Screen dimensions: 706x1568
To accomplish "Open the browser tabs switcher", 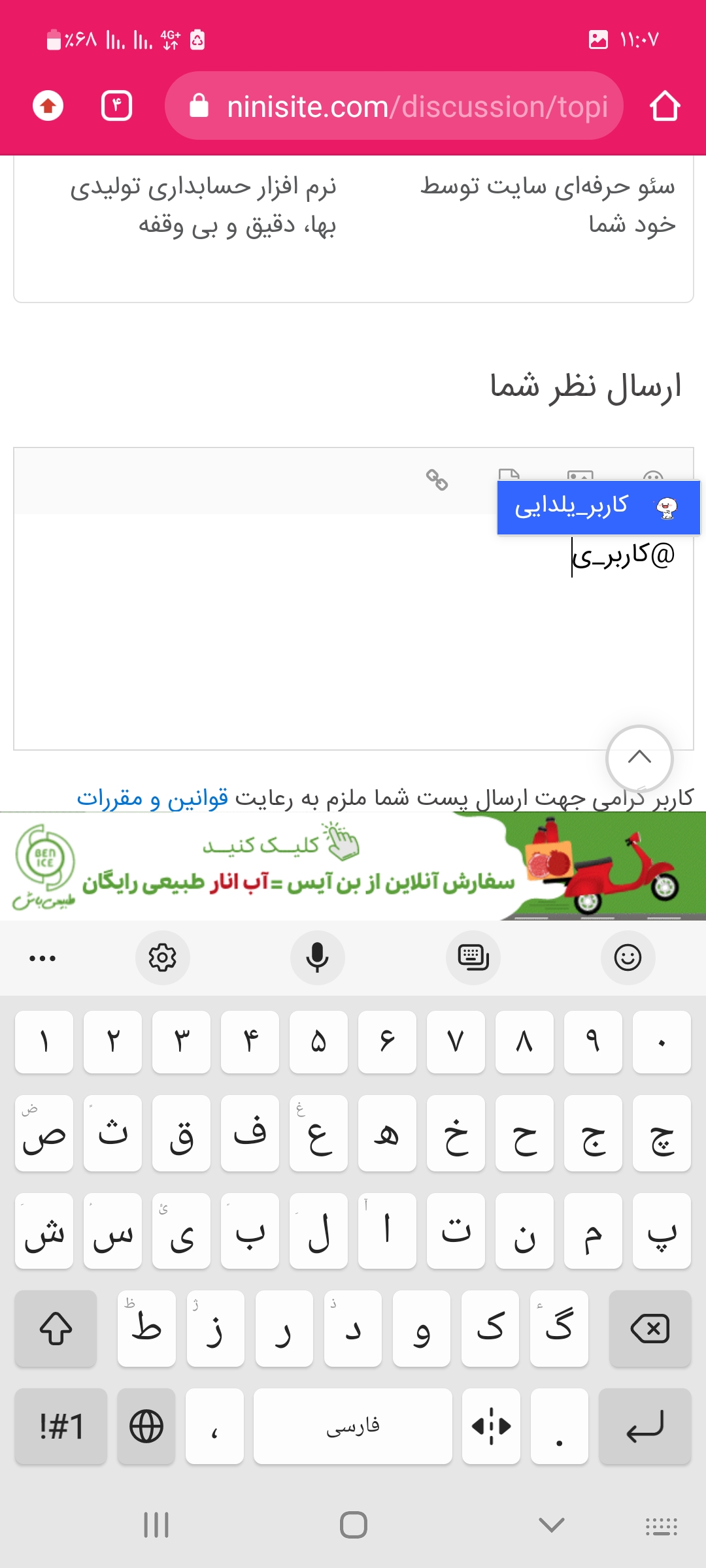I will (117, 106).
